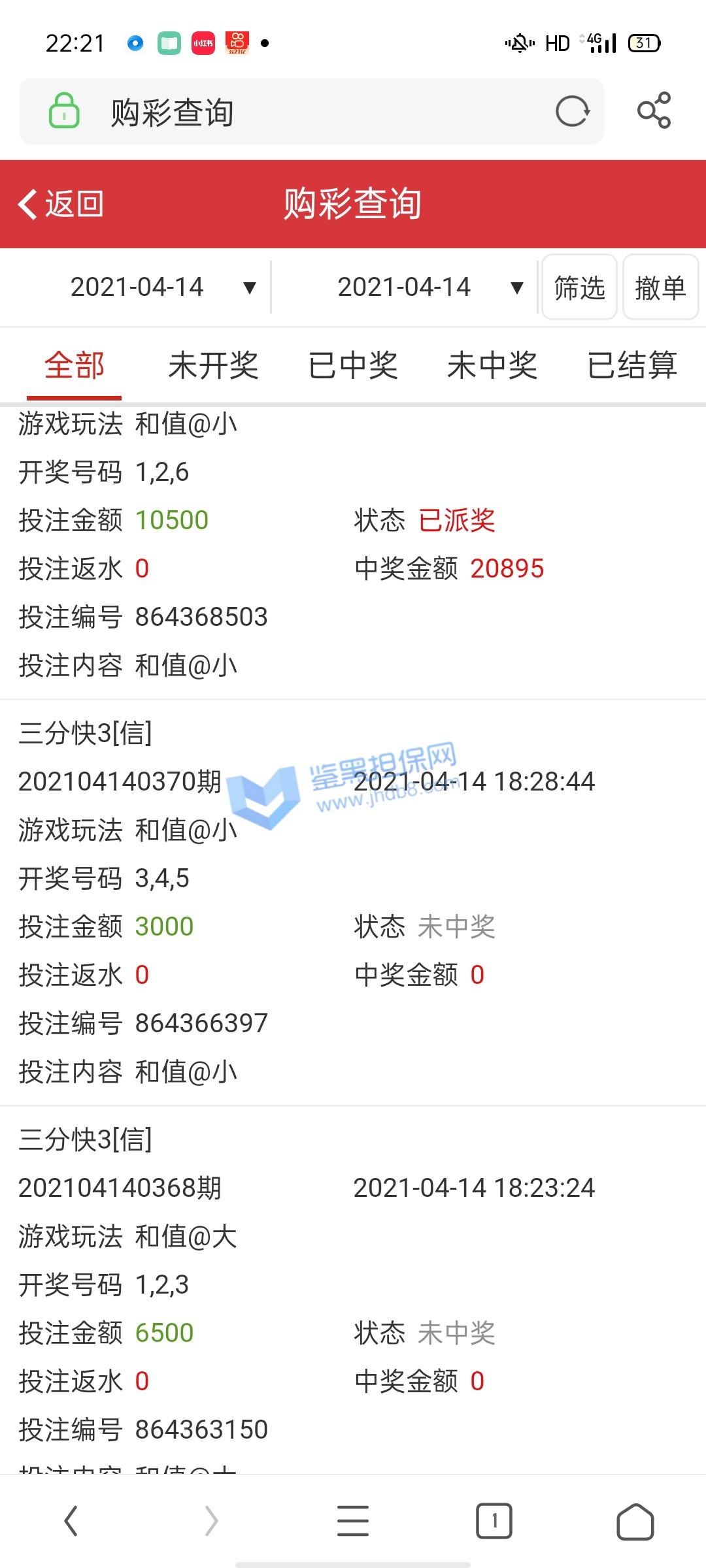
Task: Share this page via the share icon
Action: (x=654, y=110)
